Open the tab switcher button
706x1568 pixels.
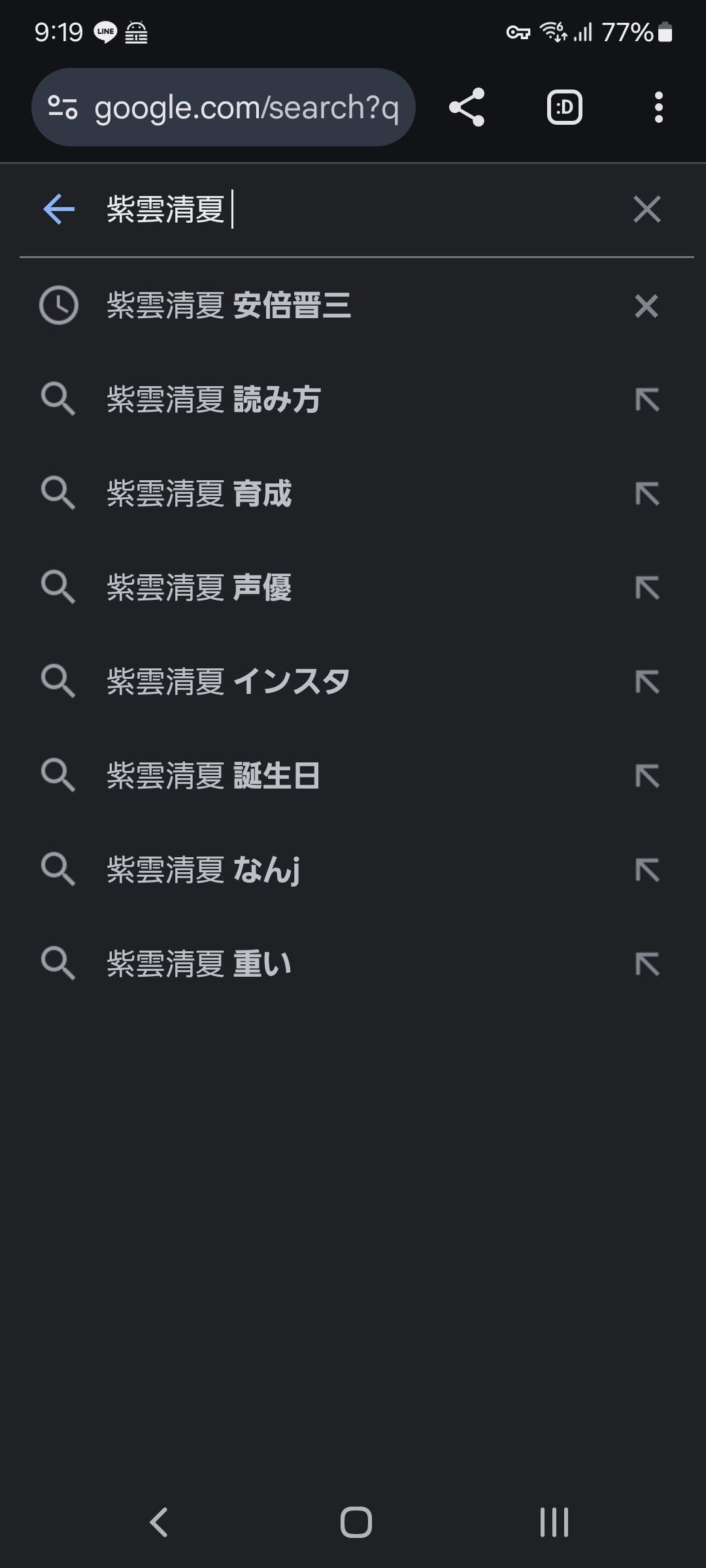[564, 107]
